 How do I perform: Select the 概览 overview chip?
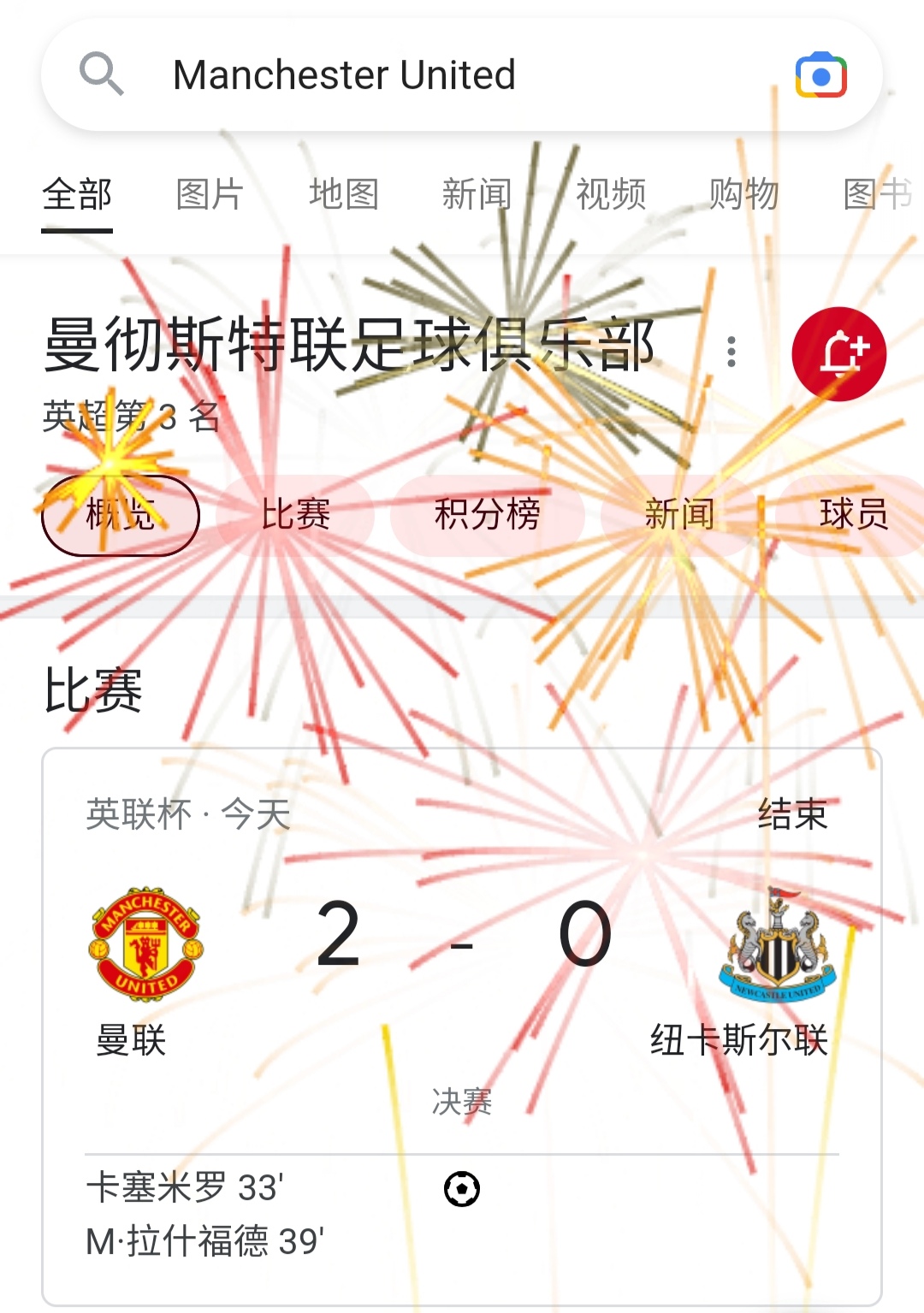[x=120, y=514]
